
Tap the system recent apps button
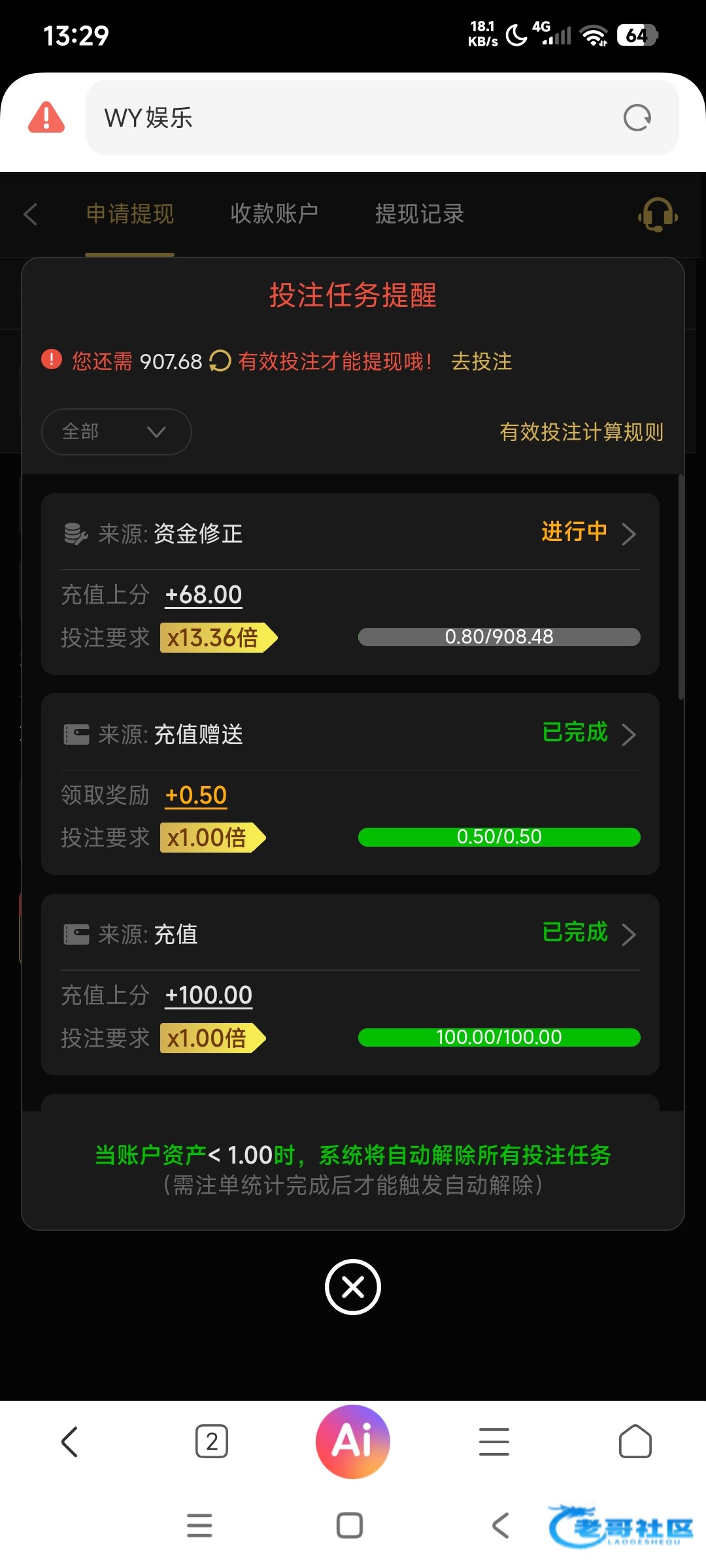pos(199,1526)
